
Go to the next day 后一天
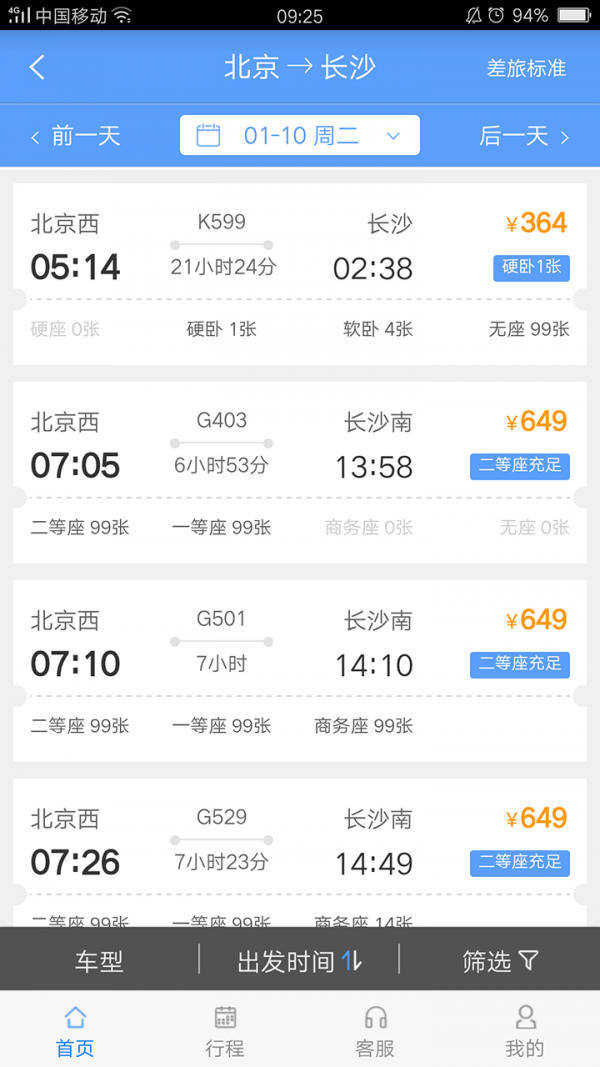[x=524, y=136]
